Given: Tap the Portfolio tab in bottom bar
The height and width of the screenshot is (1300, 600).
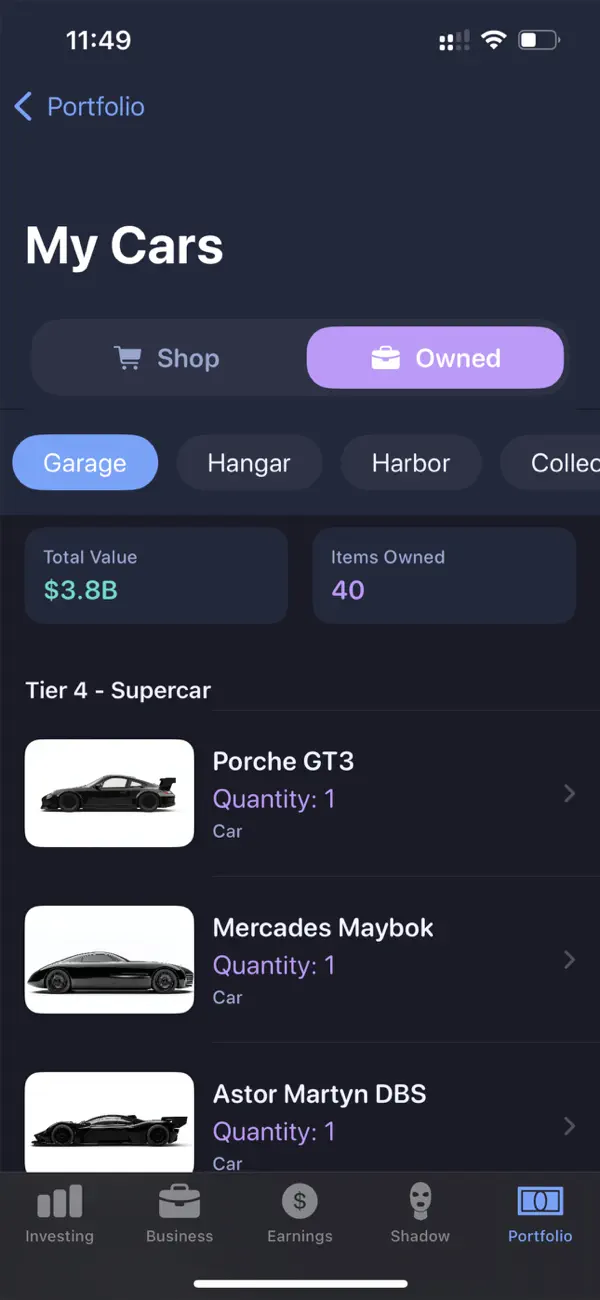Looking at the screenshot, I should pyautogui.click(x=540, y=1214).
